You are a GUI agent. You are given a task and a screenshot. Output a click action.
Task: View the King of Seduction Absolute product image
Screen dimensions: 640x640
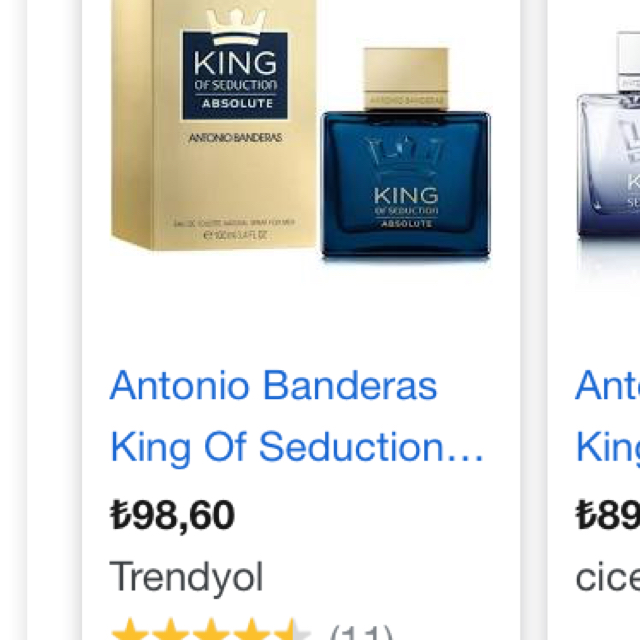pyautogui.click(x=301, y=140)
